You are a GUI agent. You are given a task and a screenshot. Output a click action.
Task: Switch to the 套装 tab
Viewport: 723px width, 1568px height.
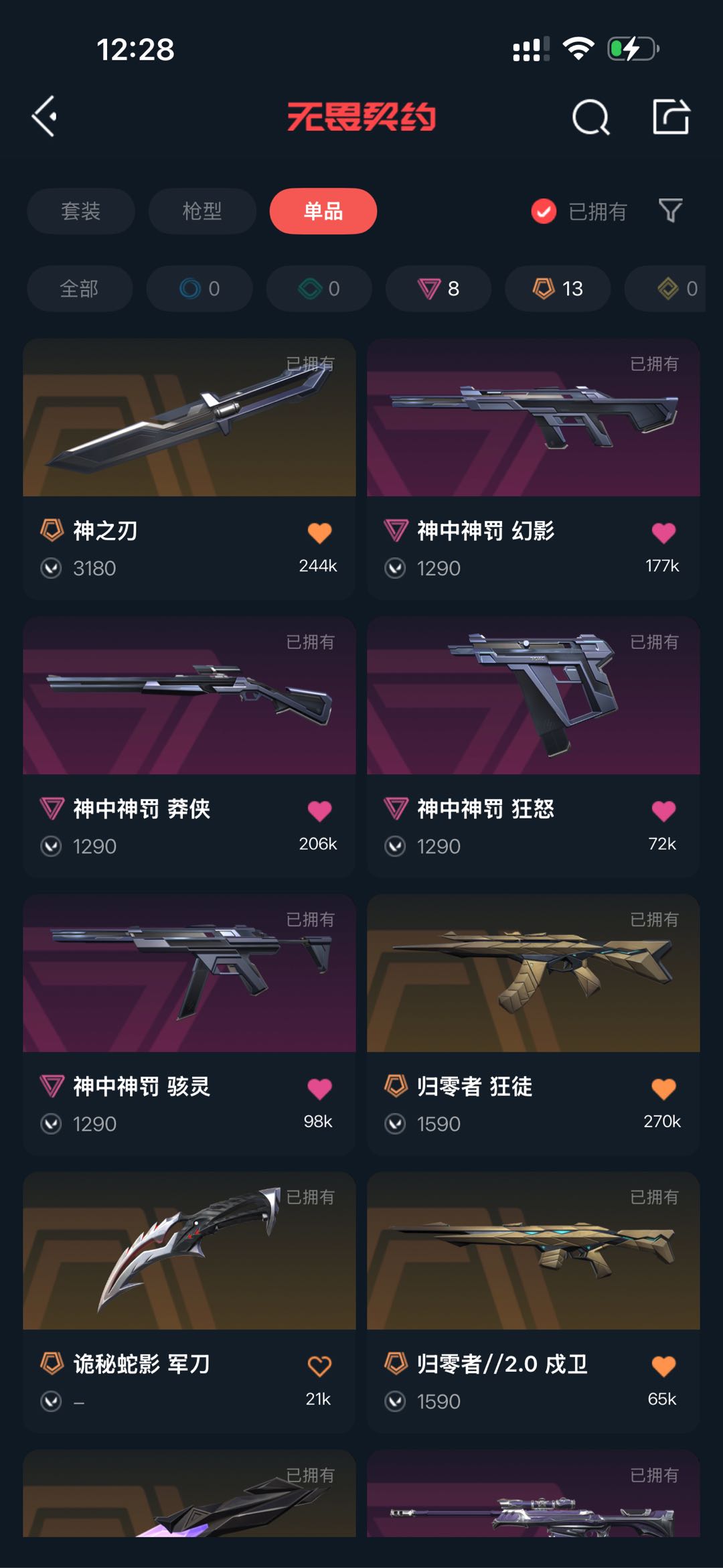[x=80, y=211]
